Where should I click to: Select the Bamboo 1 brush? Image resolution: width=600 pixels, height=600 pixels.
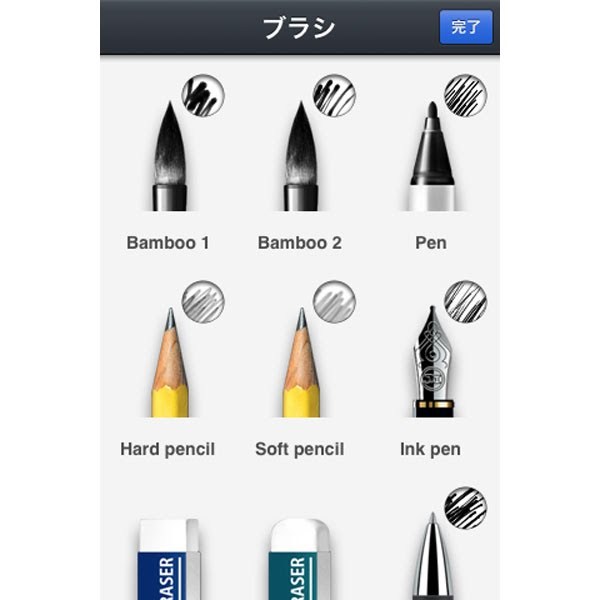click(x=169, y=160)
